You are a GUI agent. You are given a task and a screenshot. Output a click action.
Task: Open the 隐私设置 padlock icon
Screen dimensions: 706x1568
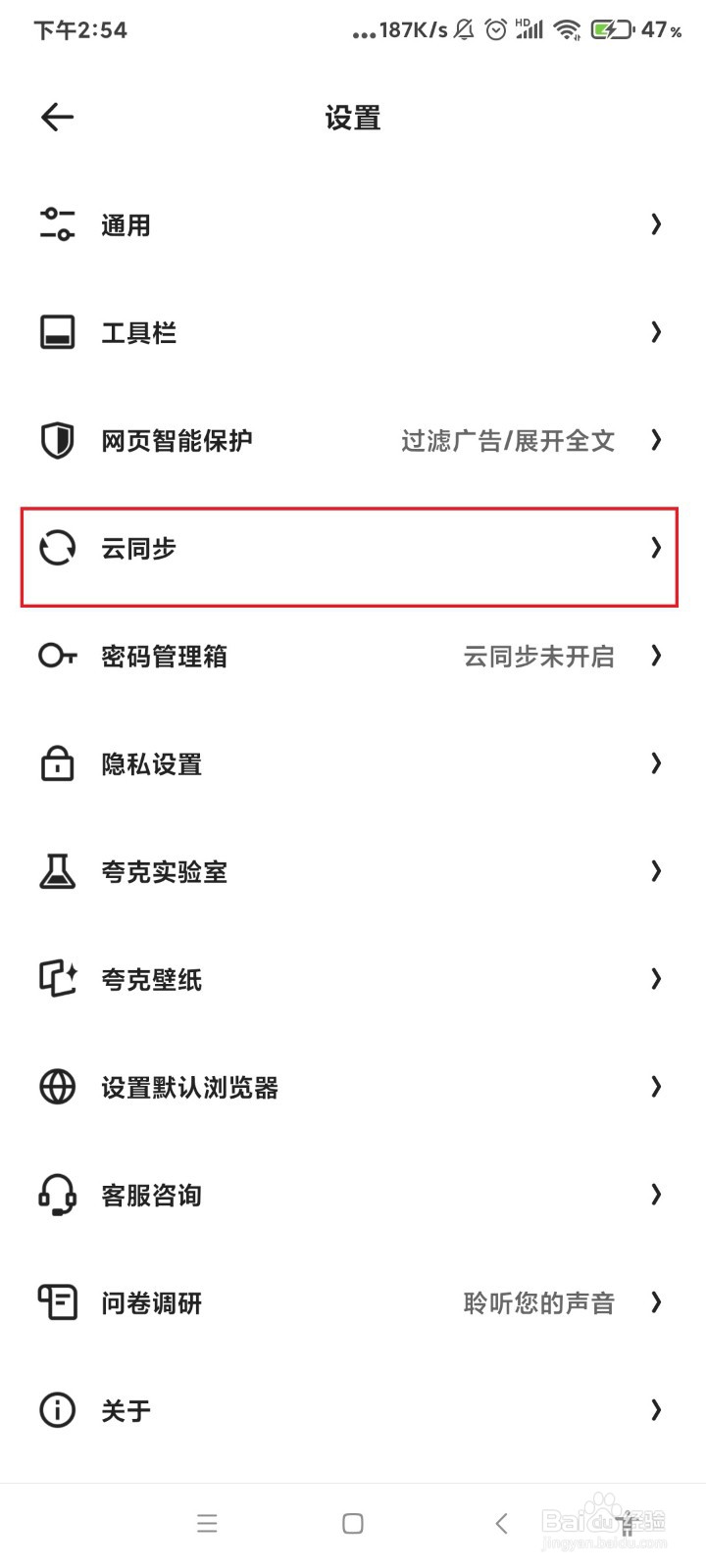click(57, 763)
